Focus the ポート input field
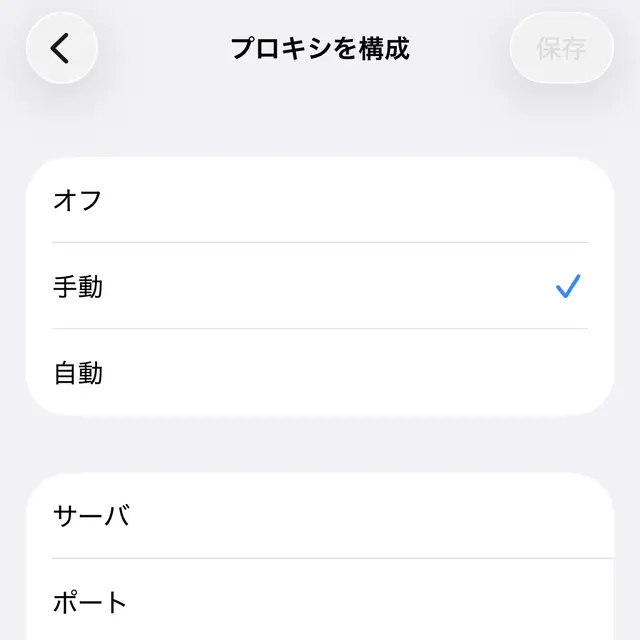The image size is (640, 640). tap(360, 602)
